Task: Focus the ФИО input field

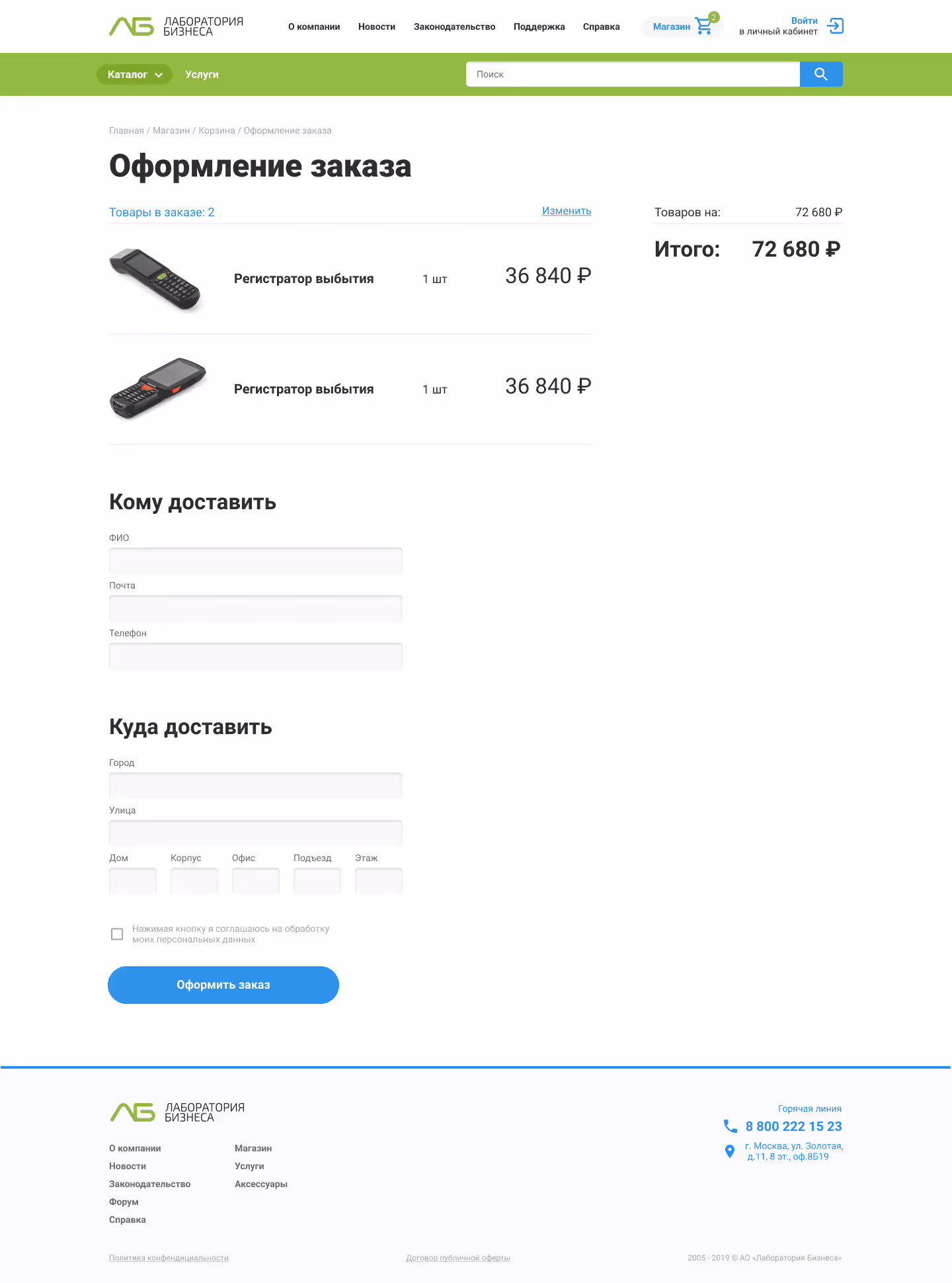Action: coord(255,561)
